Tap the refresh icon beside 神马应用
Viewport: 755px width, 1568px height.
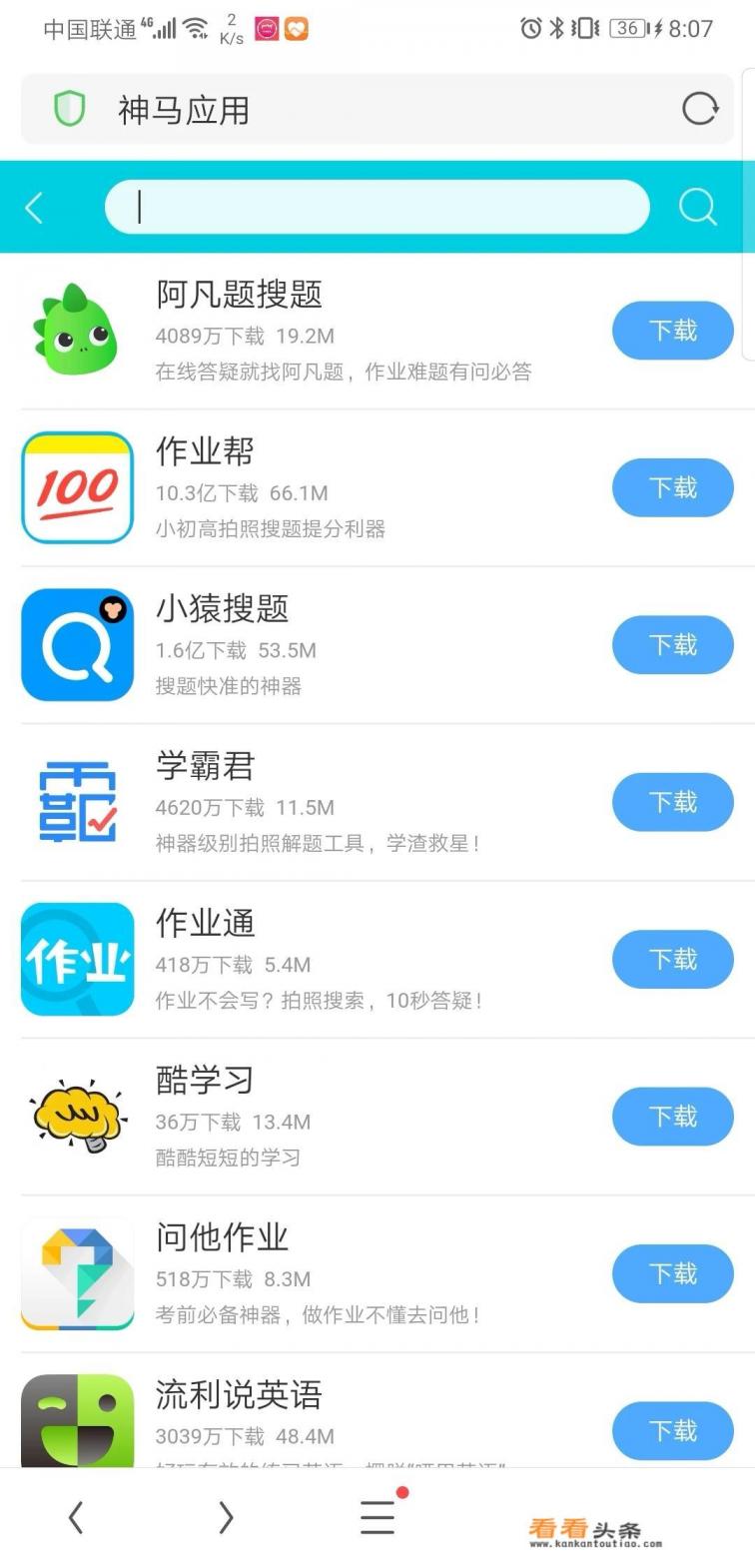coord(699,109)
